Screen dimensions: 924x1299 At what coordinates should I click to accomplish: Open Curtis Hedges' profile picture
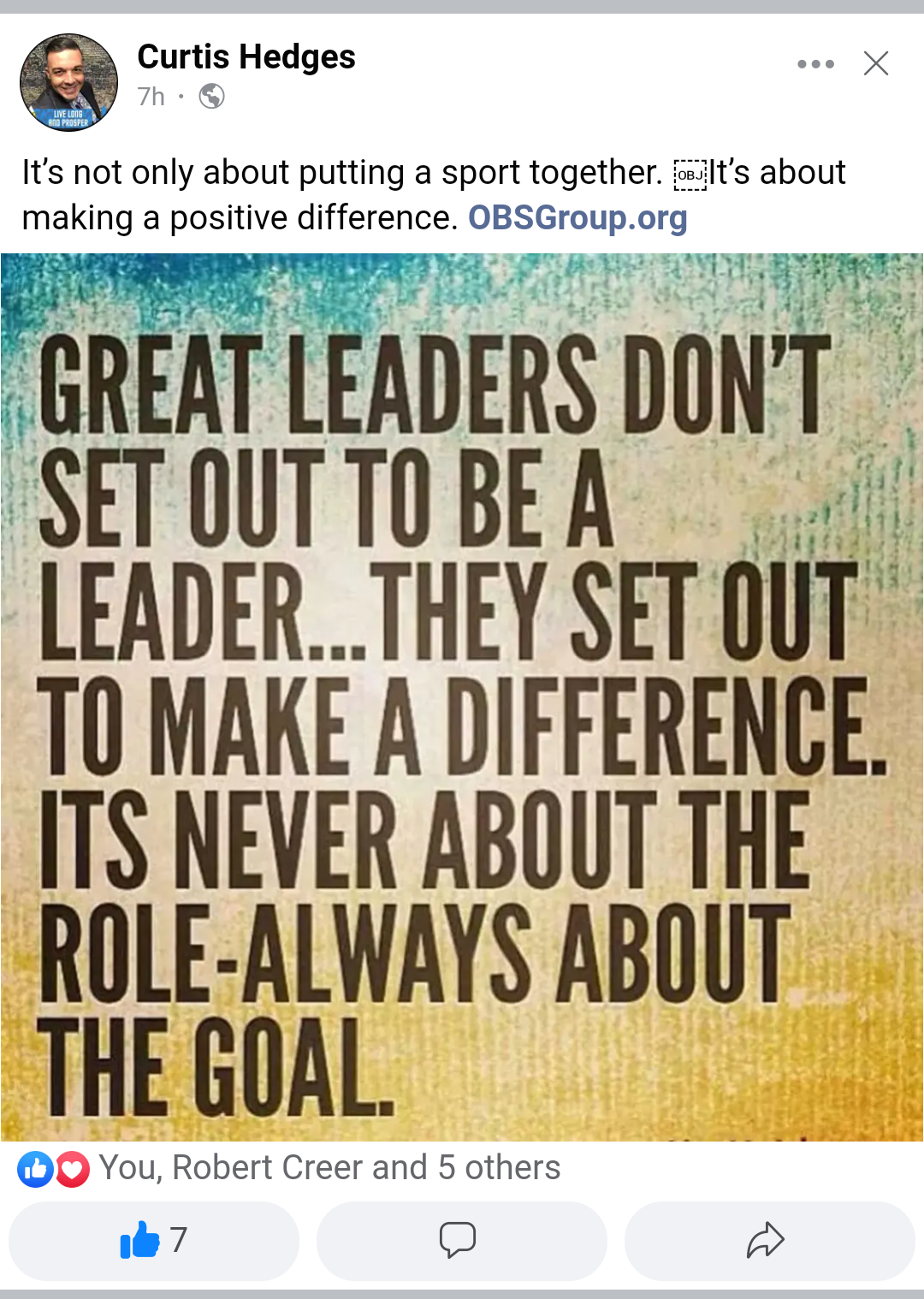(x=68, y=82)
